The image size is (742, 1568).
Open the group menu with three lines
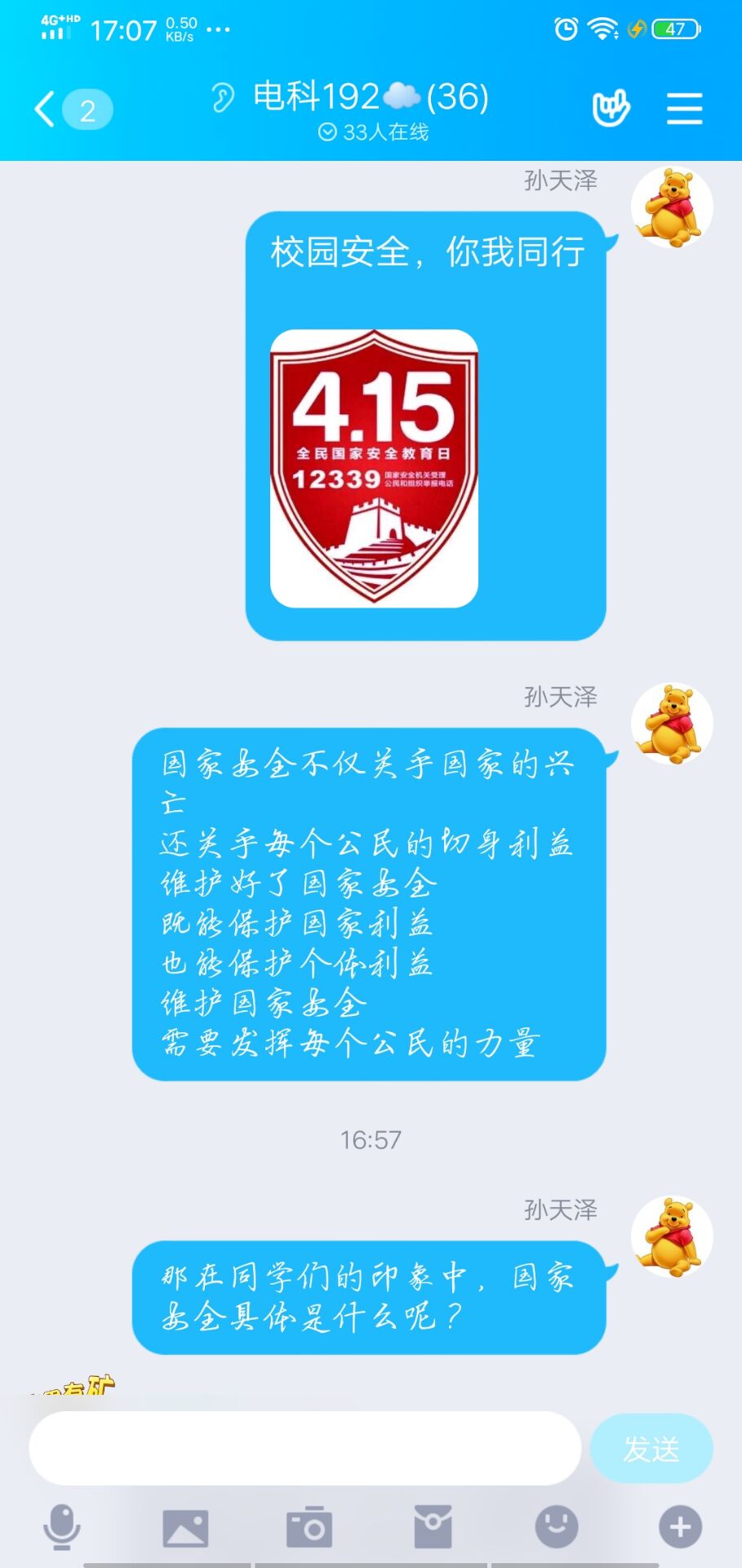point(684,109)
